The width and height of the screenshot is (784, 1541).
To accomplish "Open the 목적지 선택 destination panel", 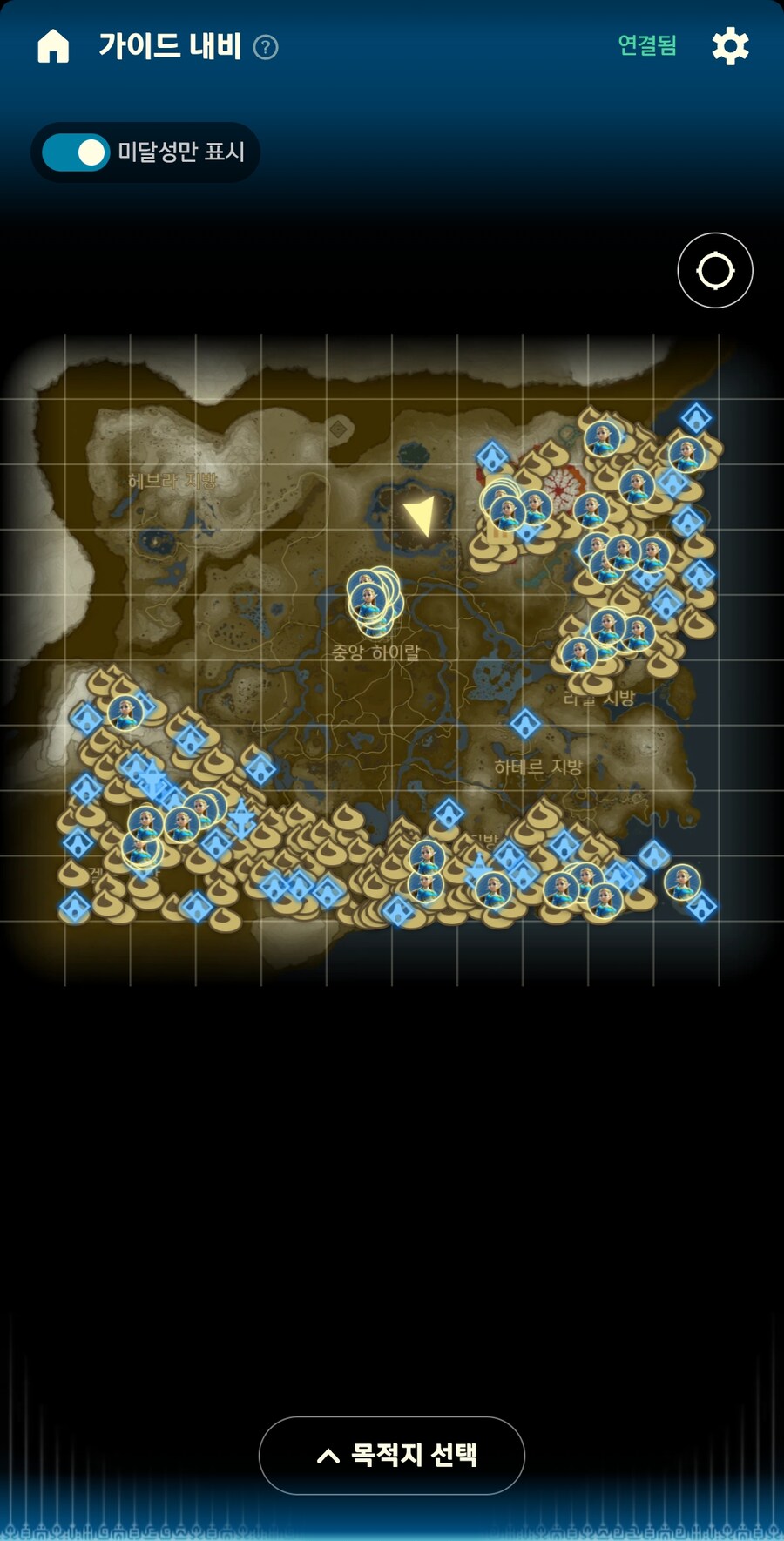I will (x=392, y=1456).
